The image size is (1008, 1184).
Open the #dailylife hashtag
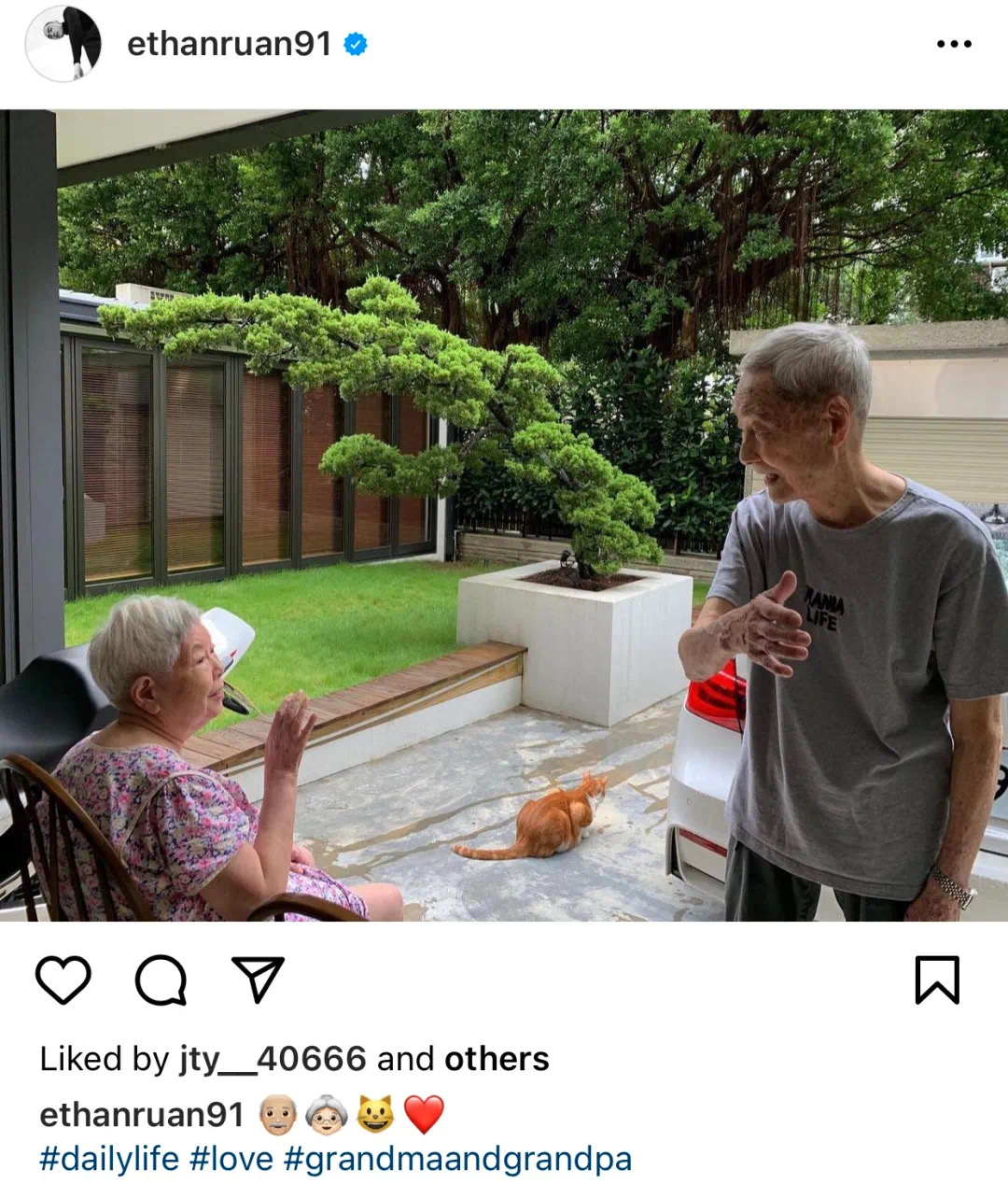pos(108,1159)
